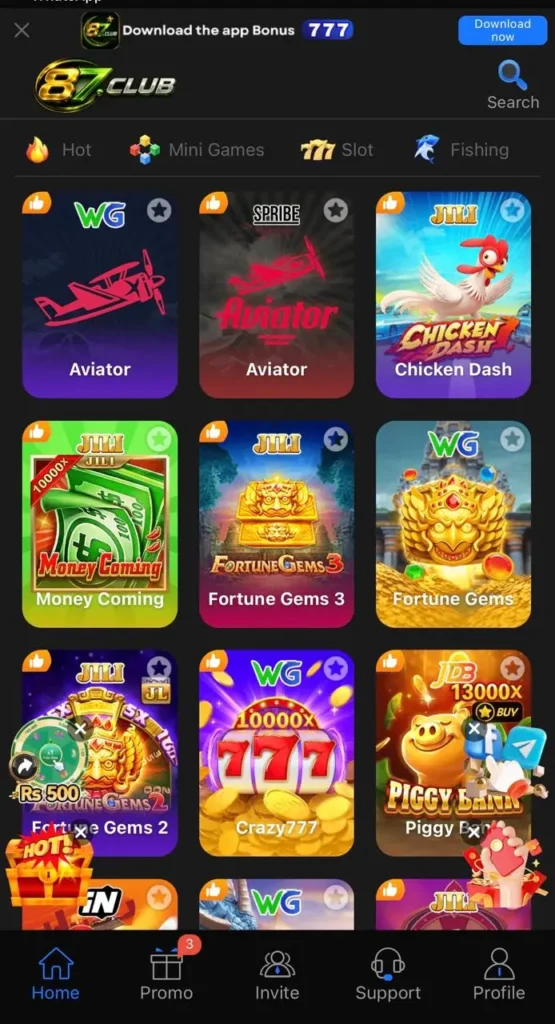Screen dimensions: 555x1024
Task: Open the Money Coming game
Action: pos(100,524)
